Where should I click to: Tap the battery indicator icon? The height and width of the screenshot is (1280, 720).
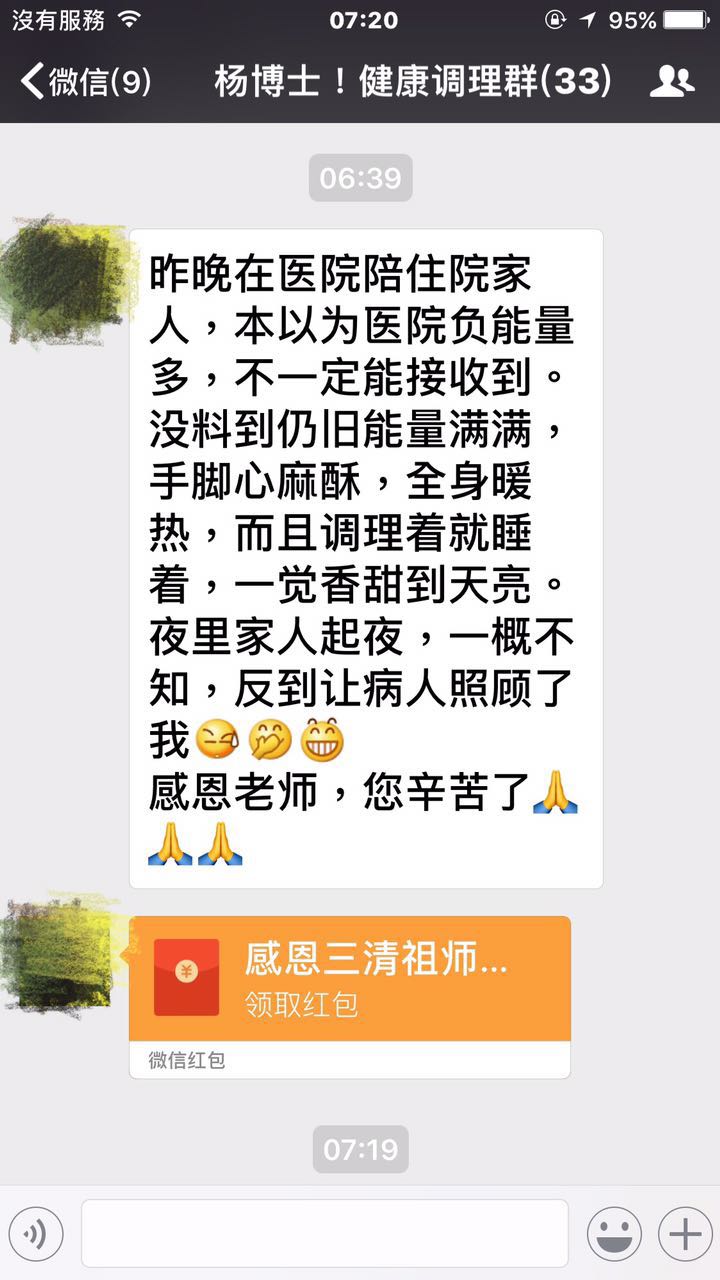(x=686, y=17)
